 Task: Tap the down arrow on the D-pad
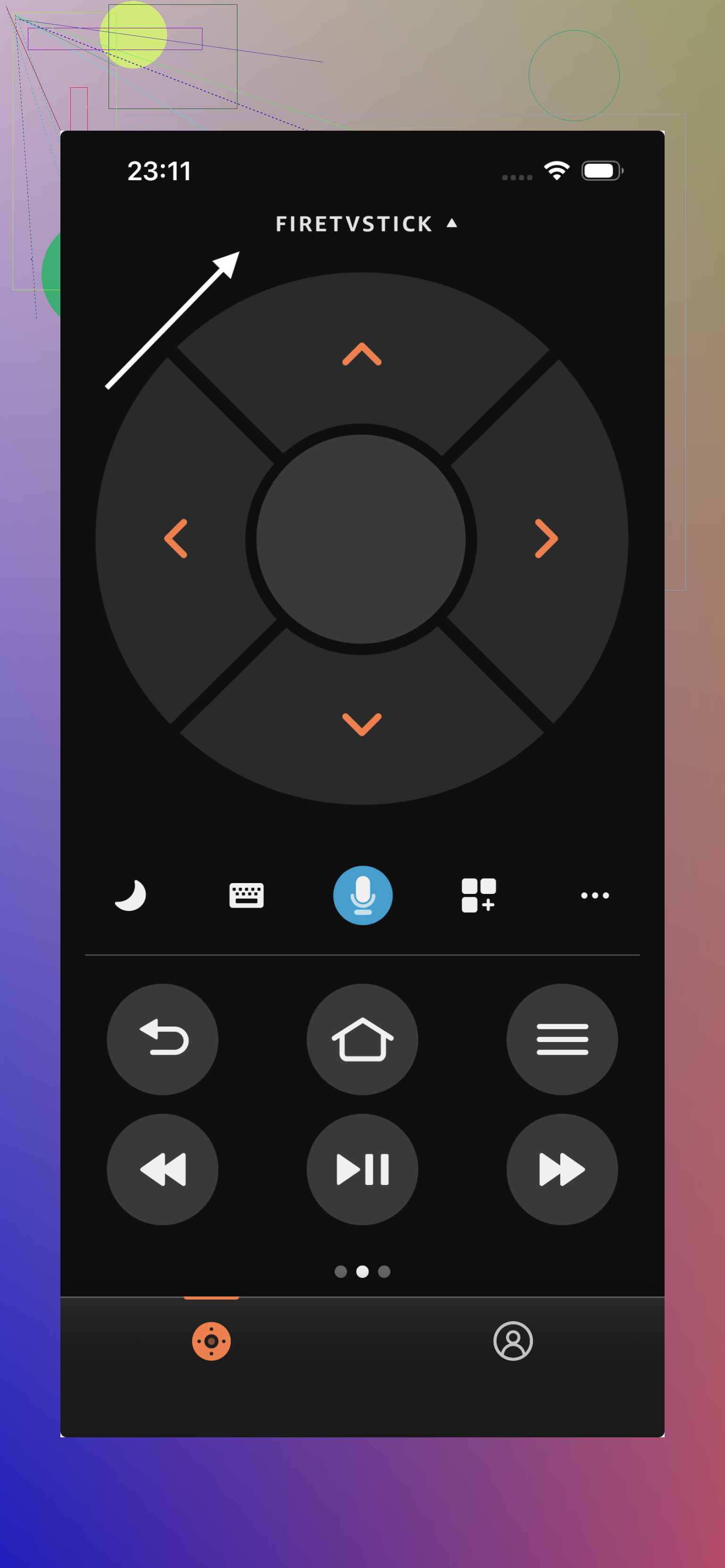(362, 724)
